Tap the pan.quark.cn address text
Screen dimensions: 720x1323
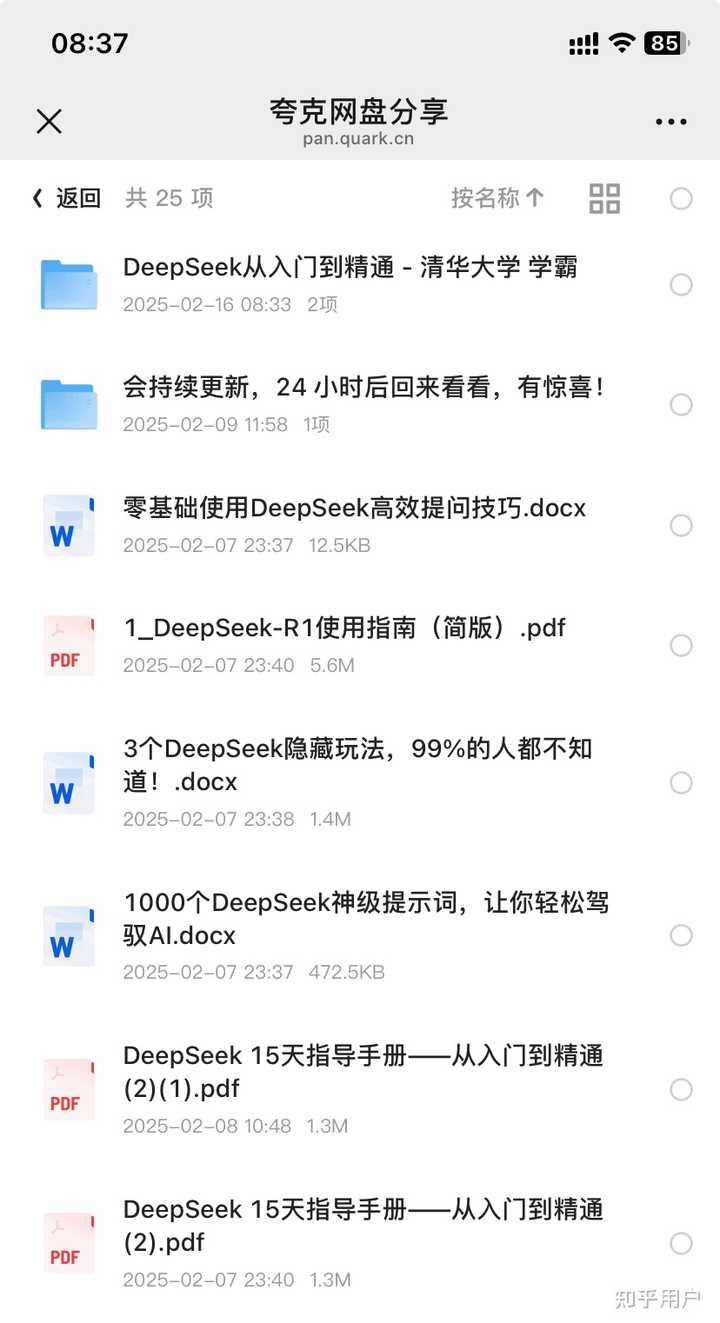pos(360,139)
